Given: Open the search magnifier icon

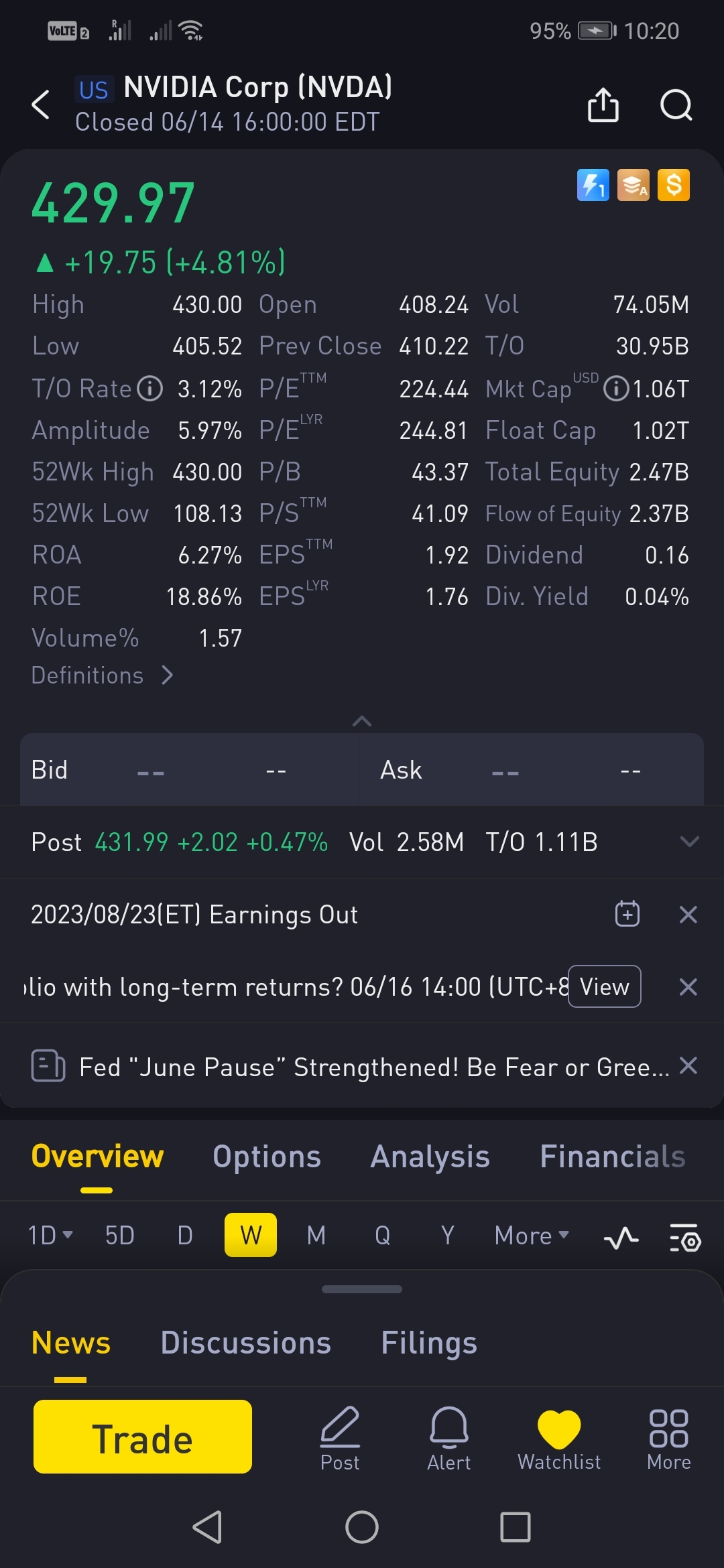Looking at the screenshot, I should pos(676,105).
